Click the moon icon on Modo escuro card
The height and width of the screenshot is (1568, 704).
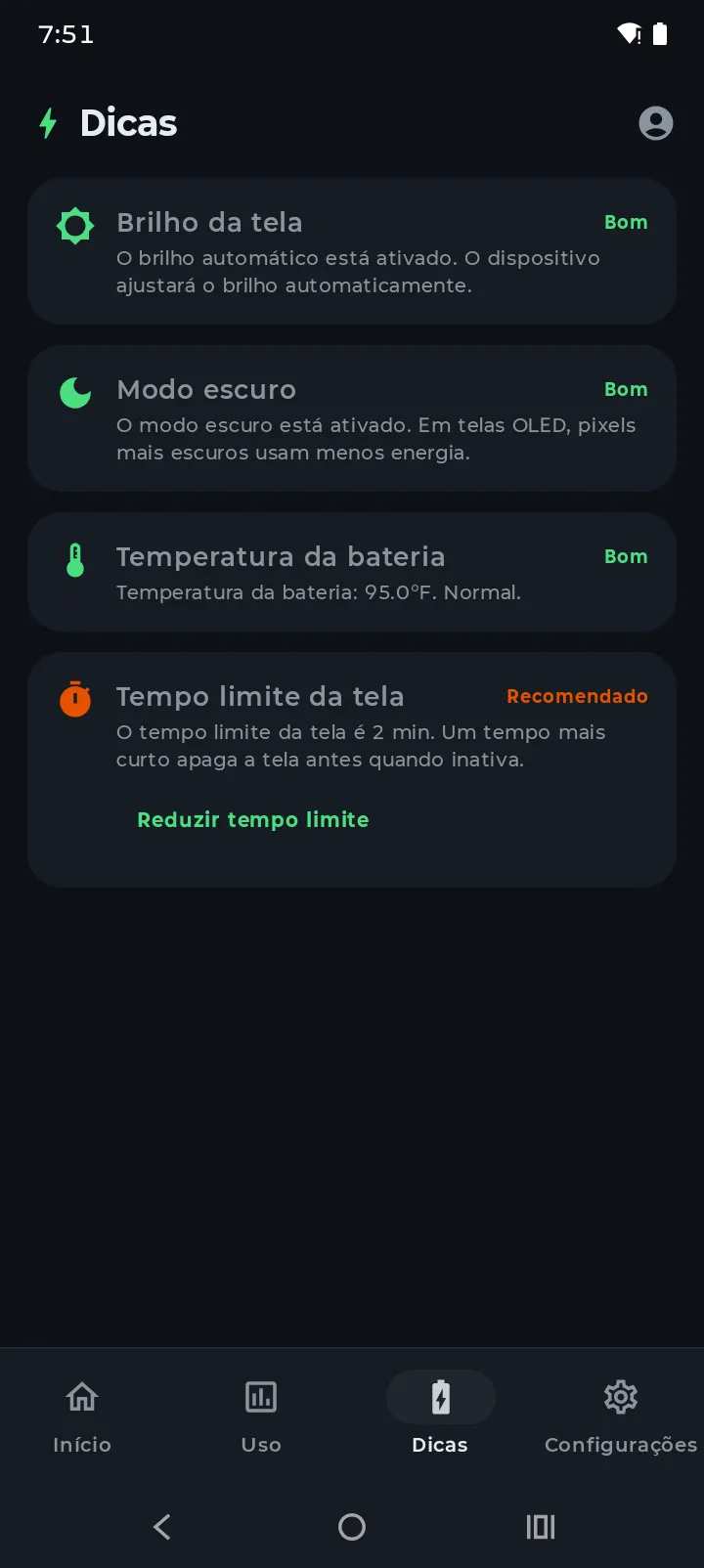pos(75,392)
